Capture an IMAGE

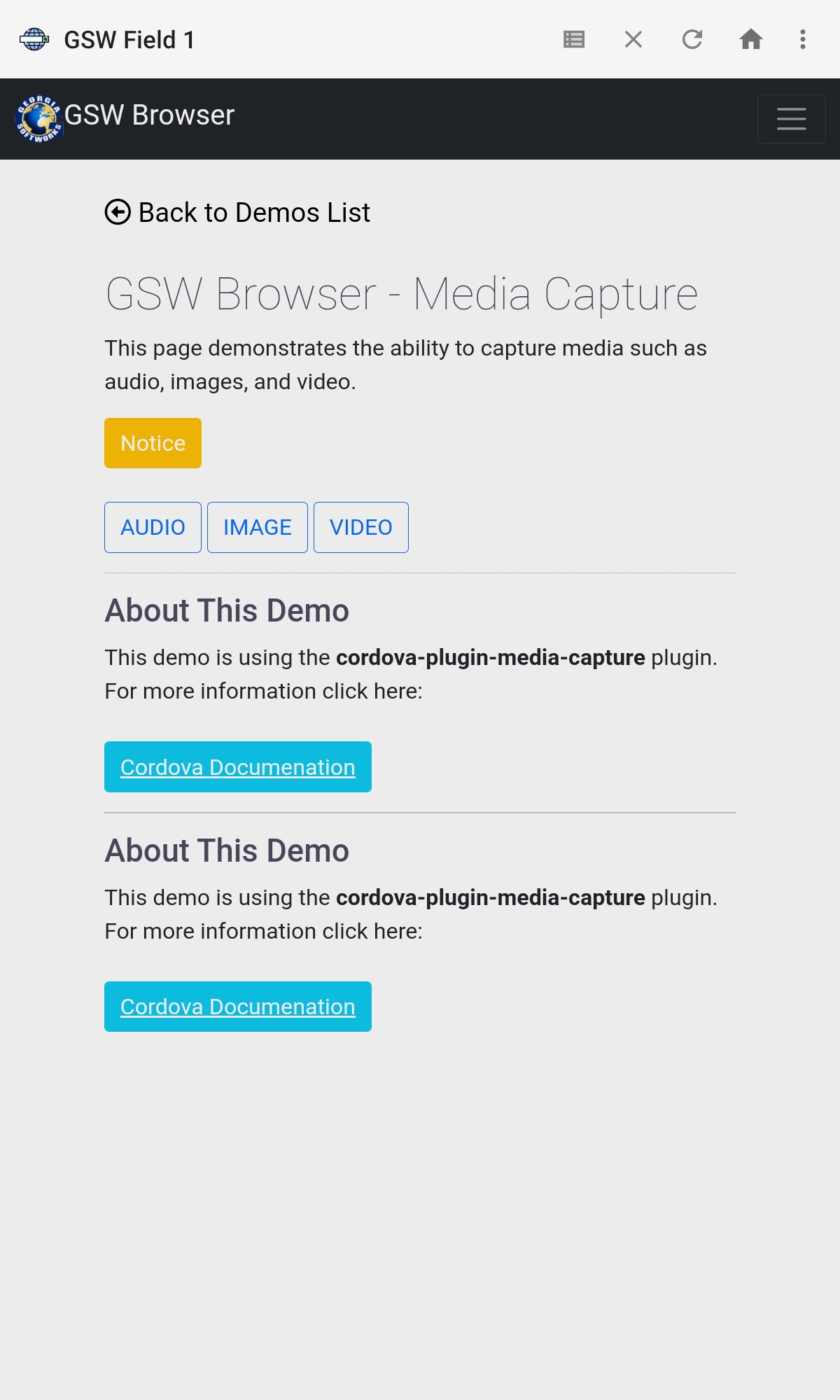point(257,527)
